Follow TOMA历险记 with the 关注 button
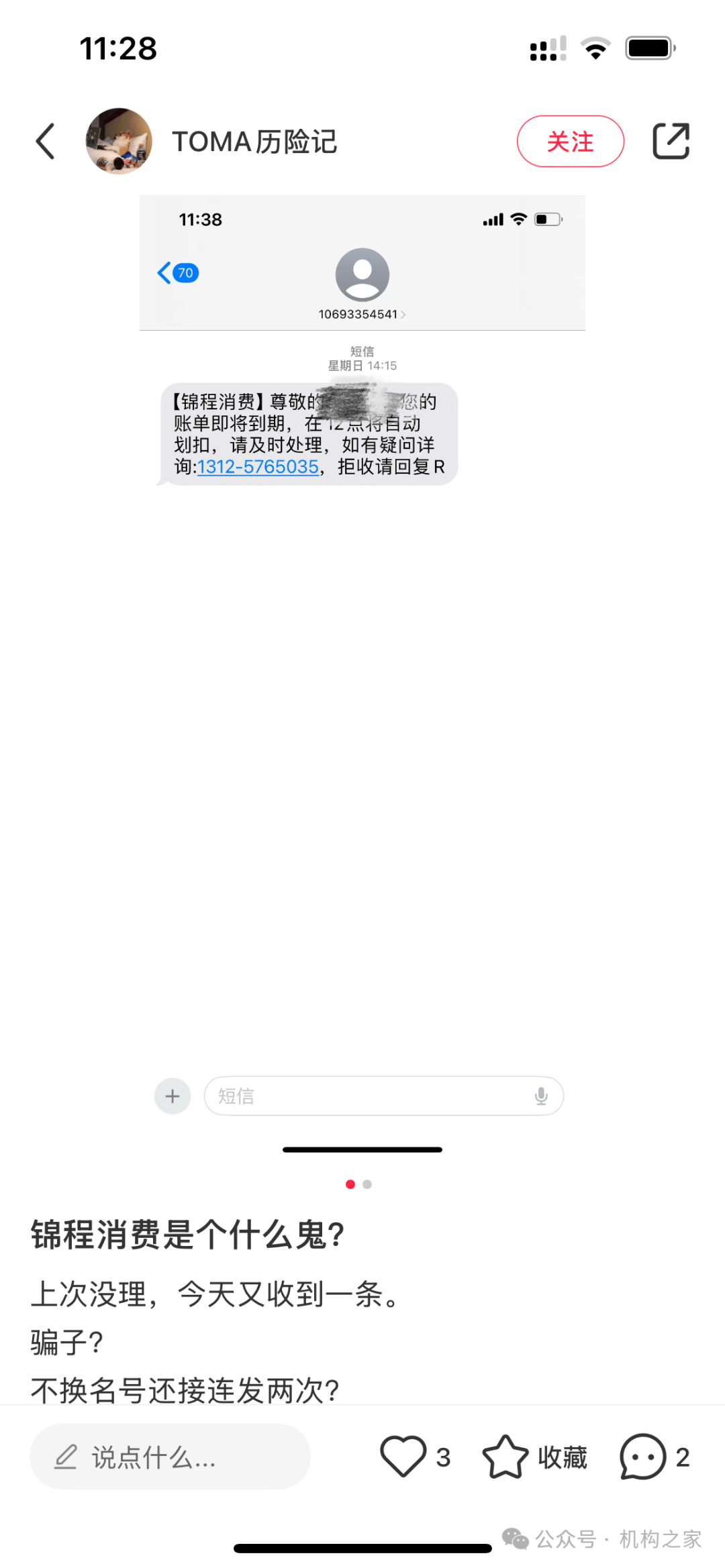 pyautogui.click(x=570, y=142)
